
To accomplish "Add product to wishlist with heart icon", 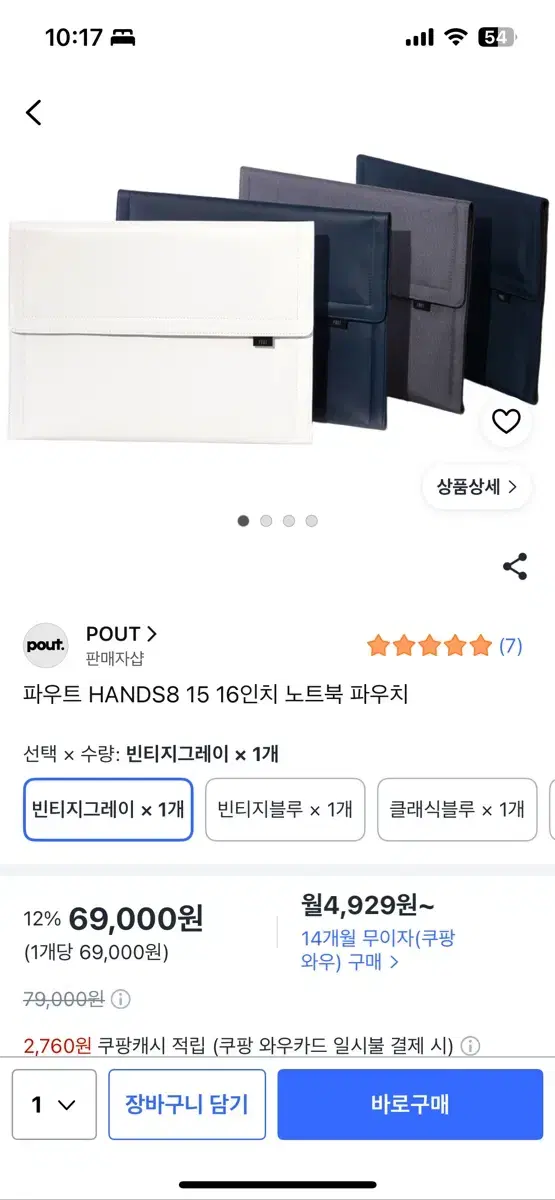I will pos(507,422).
